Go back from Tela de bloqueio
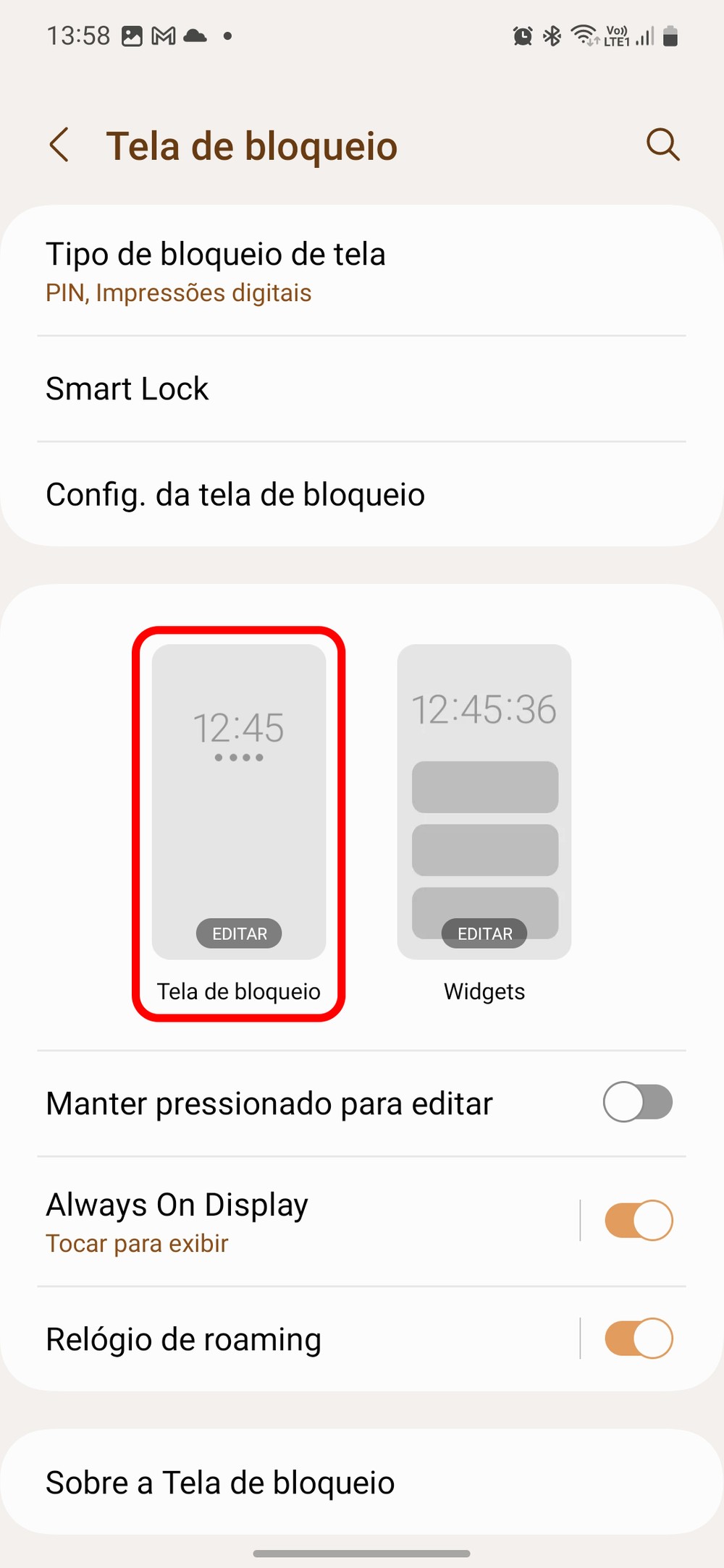 (59, 145)
